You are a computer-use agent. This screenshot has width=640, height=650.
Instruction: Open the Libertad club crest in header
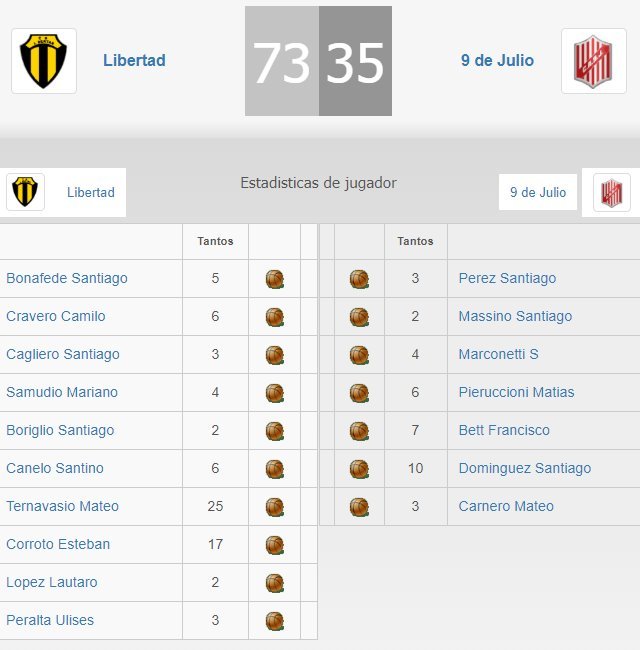point(44,61)
